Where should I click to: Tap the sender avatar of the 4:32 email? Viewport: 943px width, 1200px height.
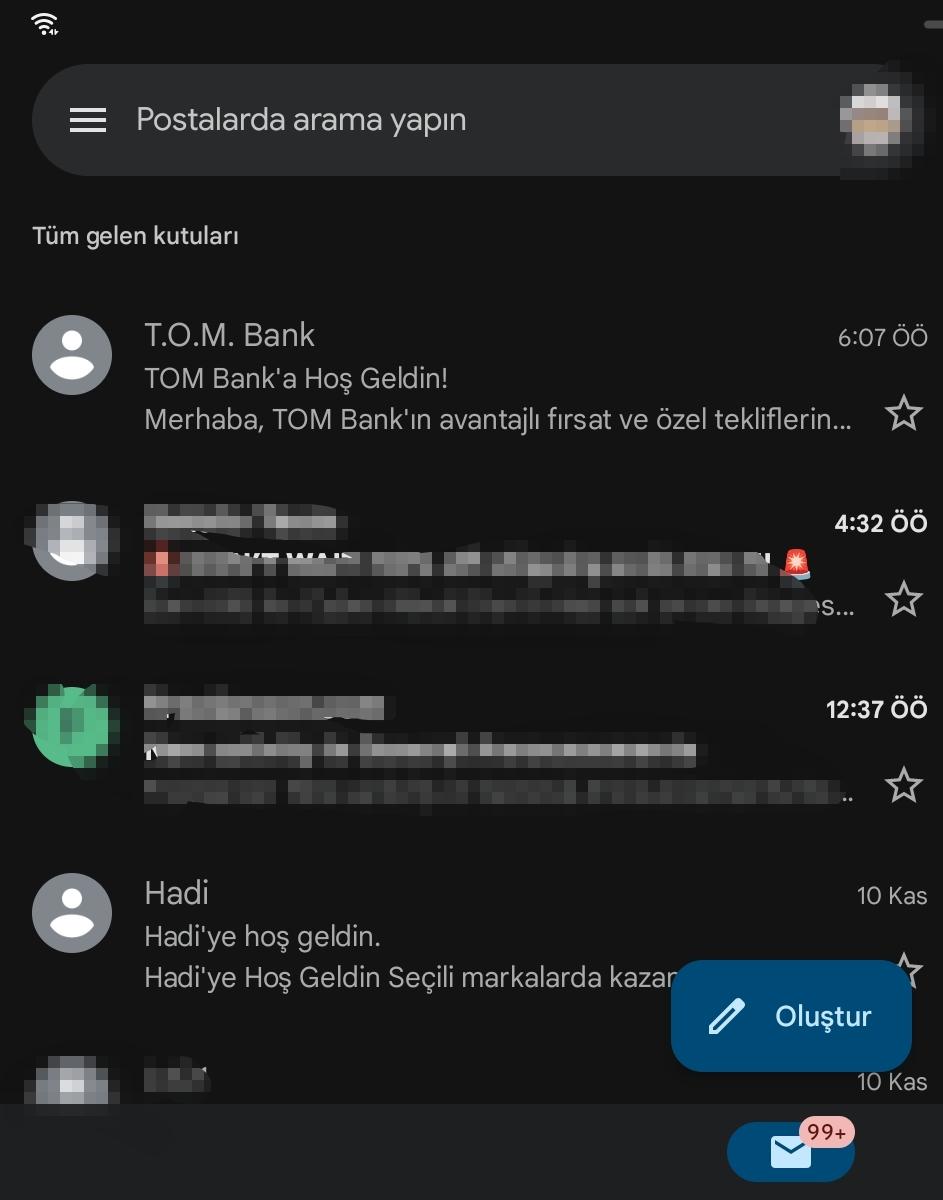[x=71, y=540]
